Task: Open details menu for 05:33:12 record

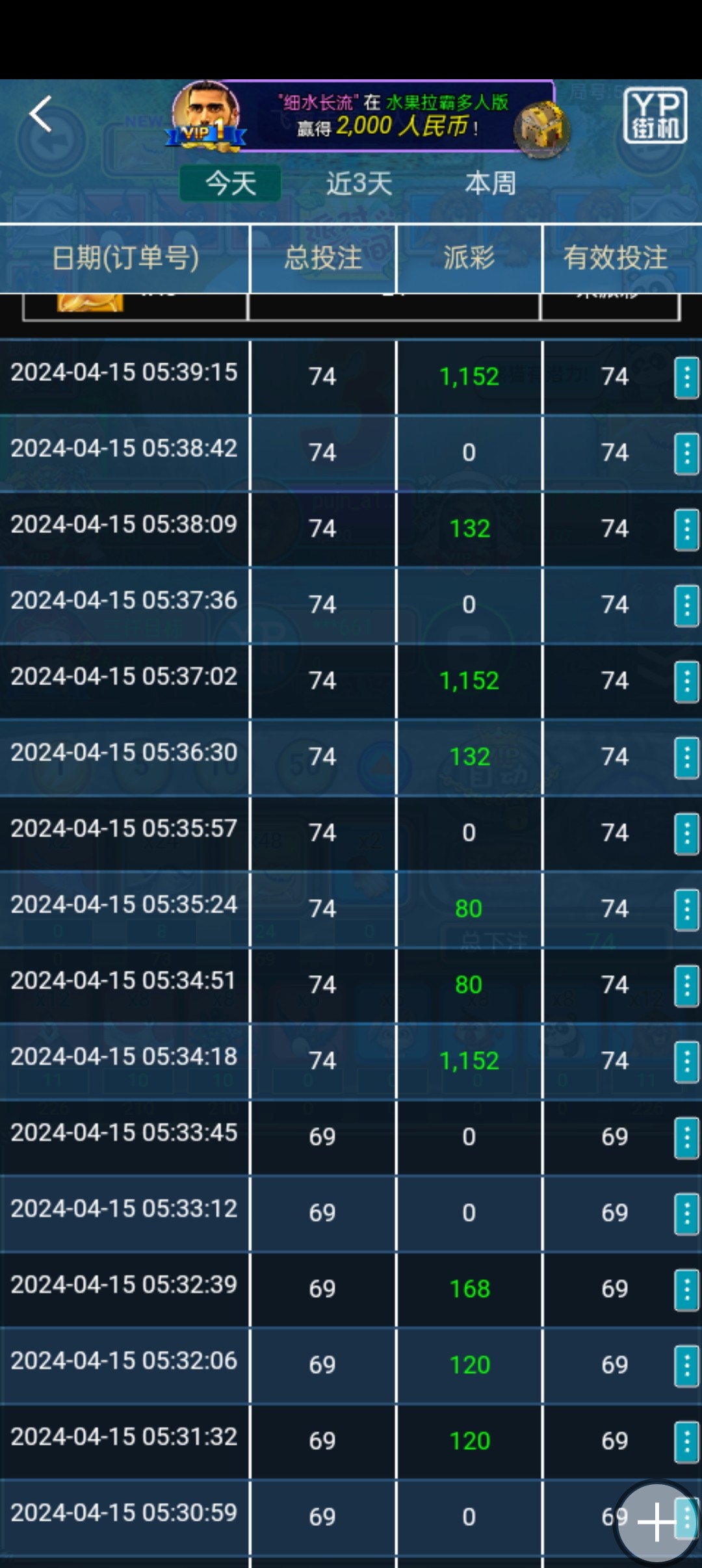Action: coord(686,1214)
